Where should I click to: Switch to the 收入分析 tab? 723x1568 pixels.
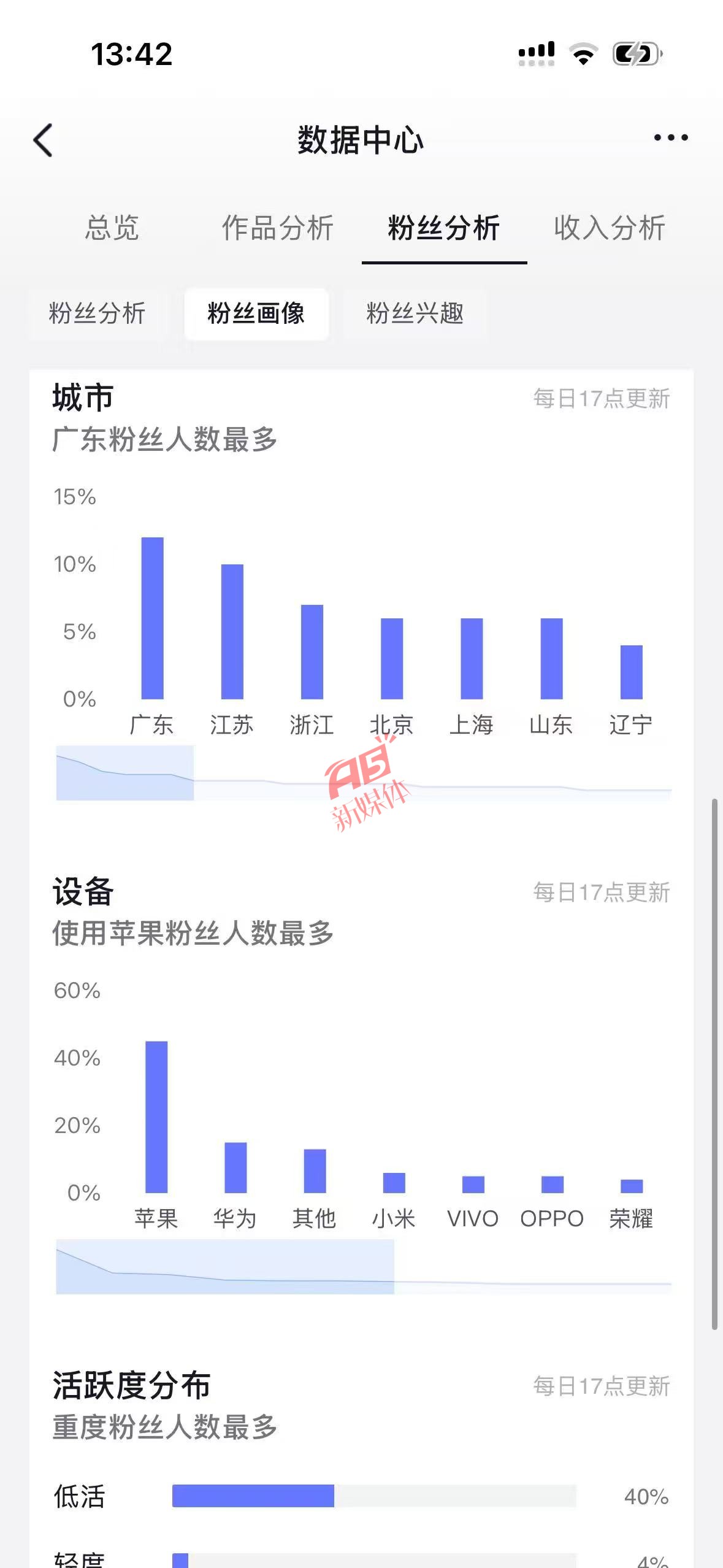(x=610, y=228)
